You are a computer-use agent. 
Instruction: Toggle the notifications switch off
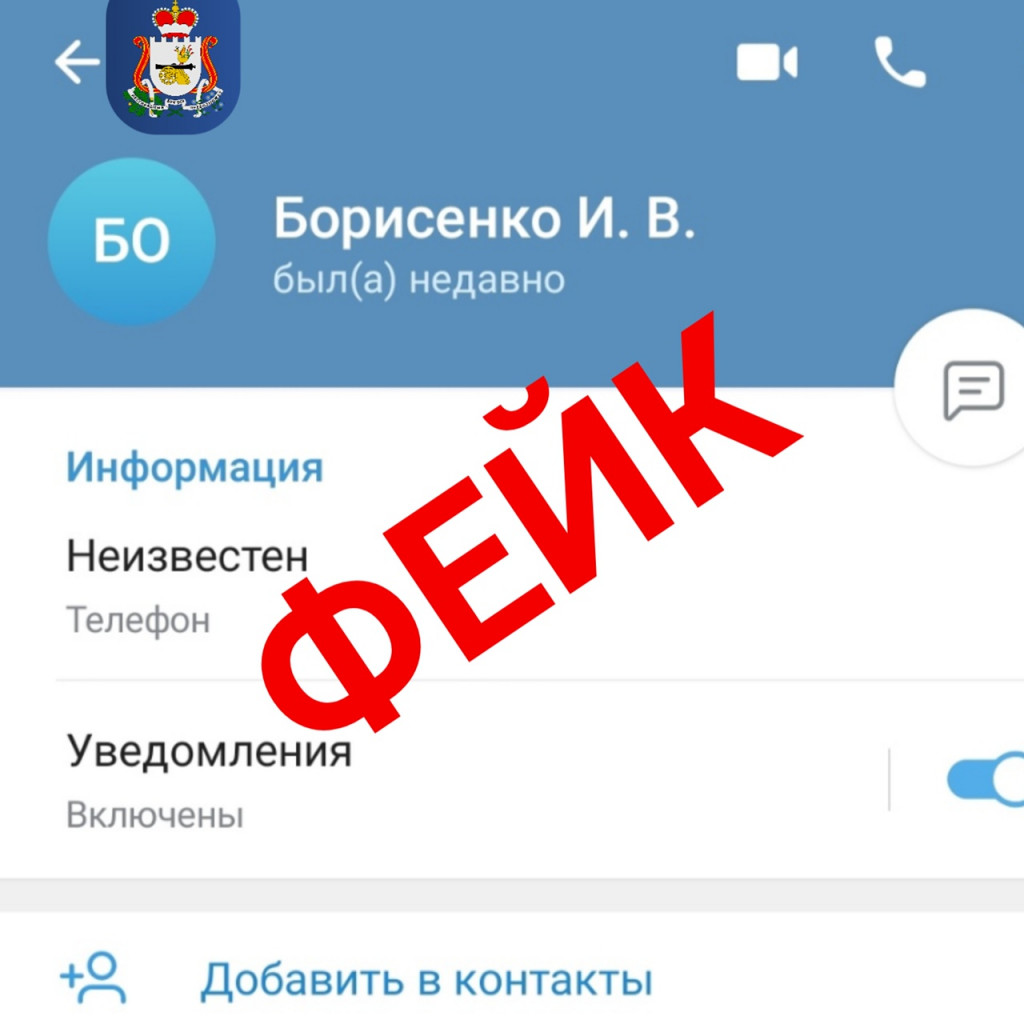(985, 780)
